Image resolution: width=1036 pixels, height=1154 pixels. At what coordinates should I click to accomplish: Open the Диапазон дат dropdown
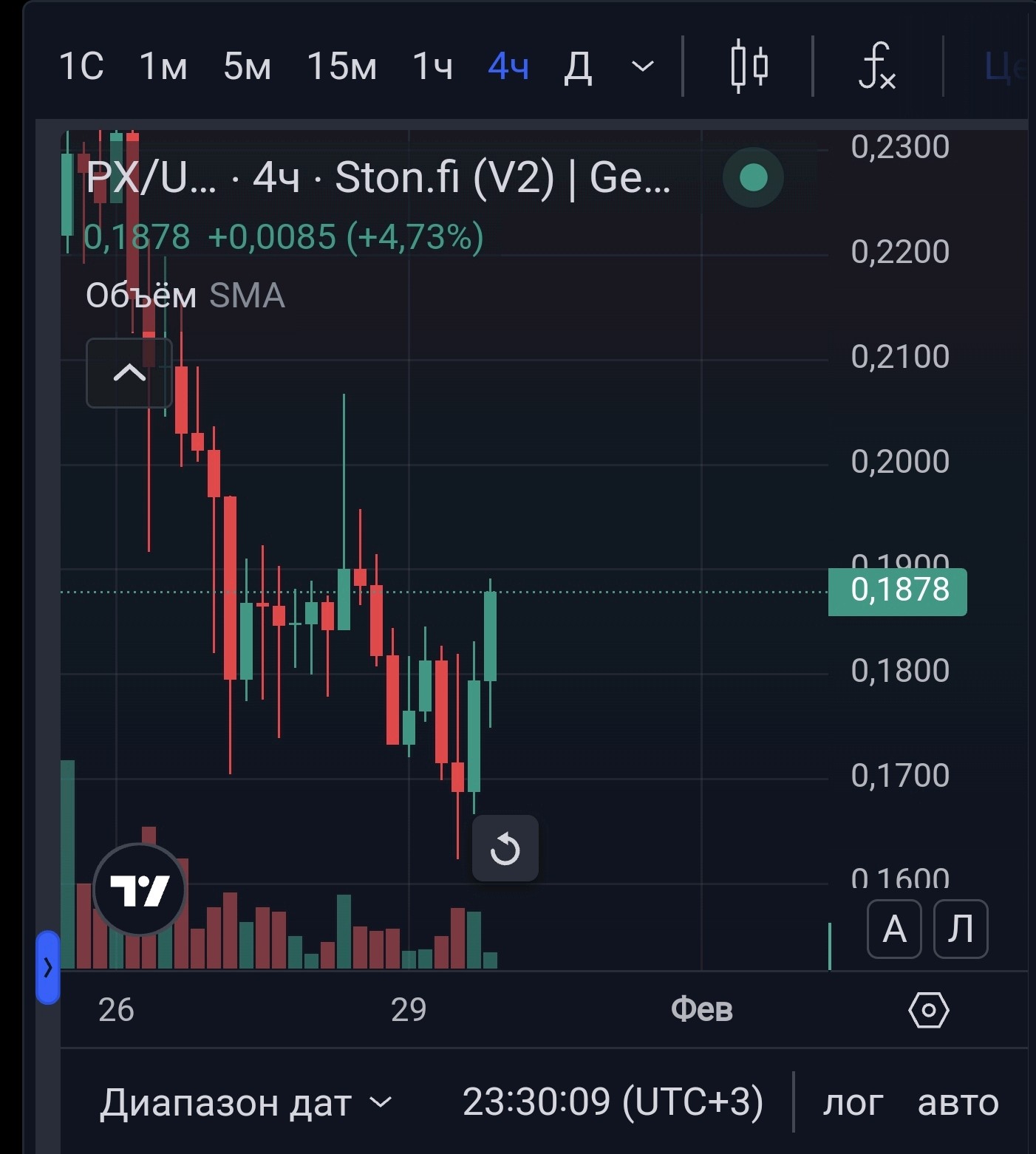[245, 1103]
